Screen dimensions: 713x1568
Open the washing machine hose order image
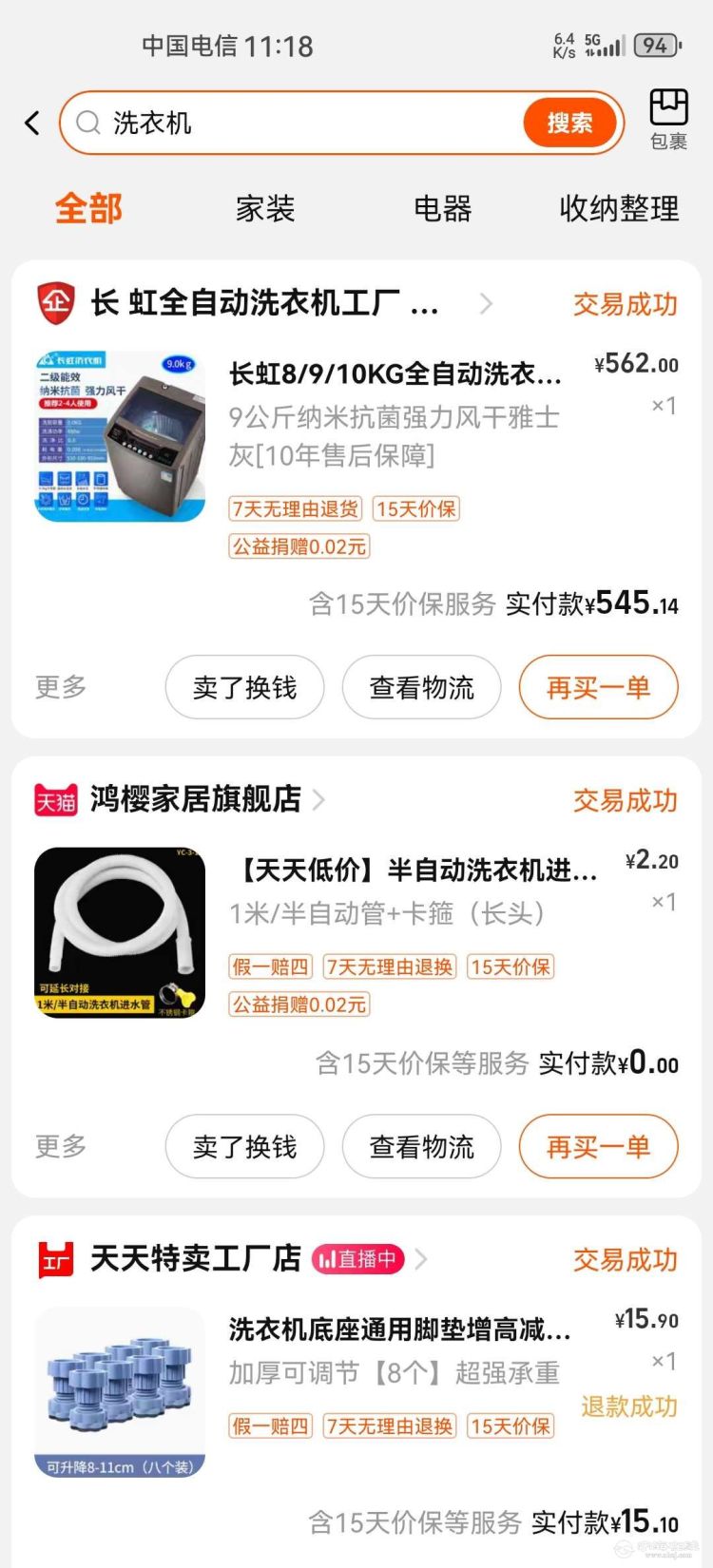pos(120,932)
